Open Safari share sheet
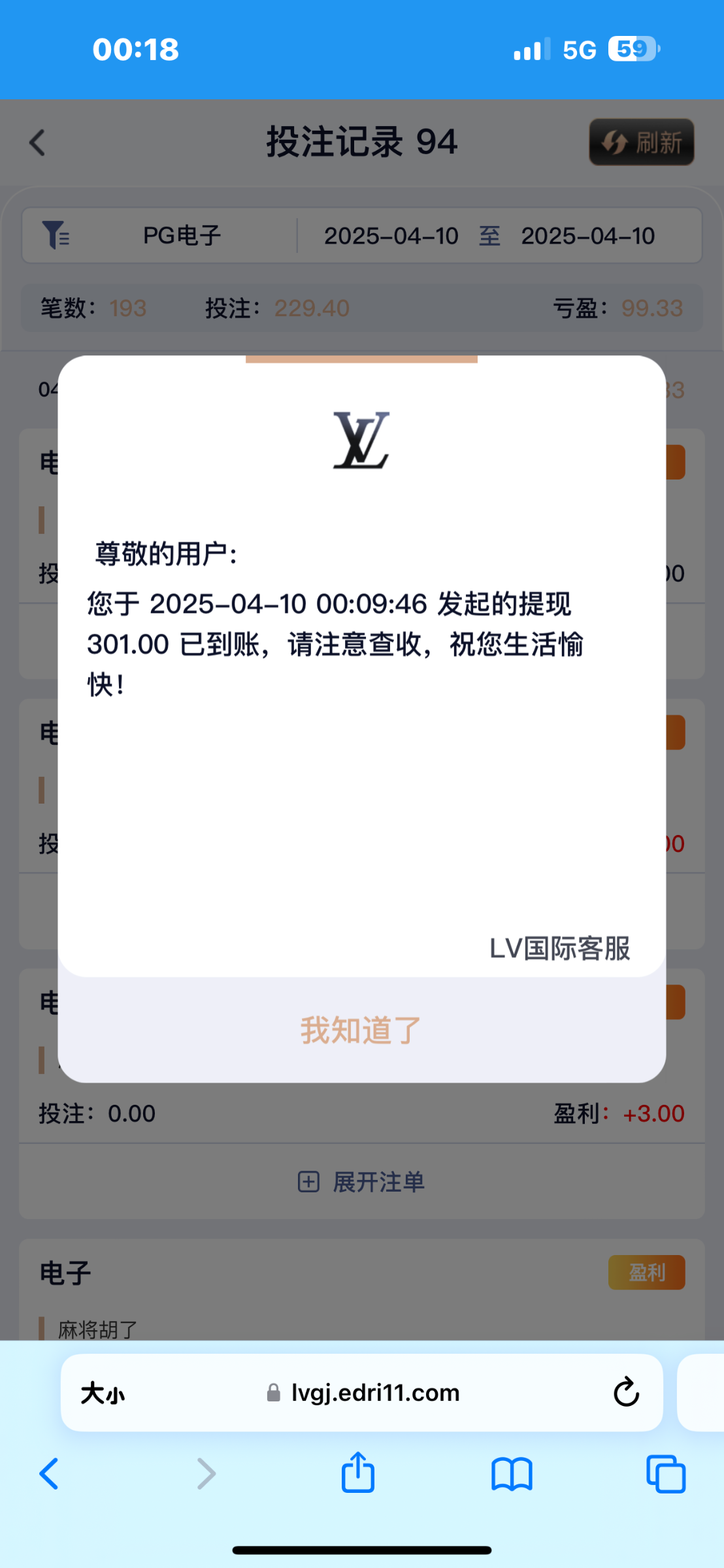The image size is (724, 1568). 358,1472
